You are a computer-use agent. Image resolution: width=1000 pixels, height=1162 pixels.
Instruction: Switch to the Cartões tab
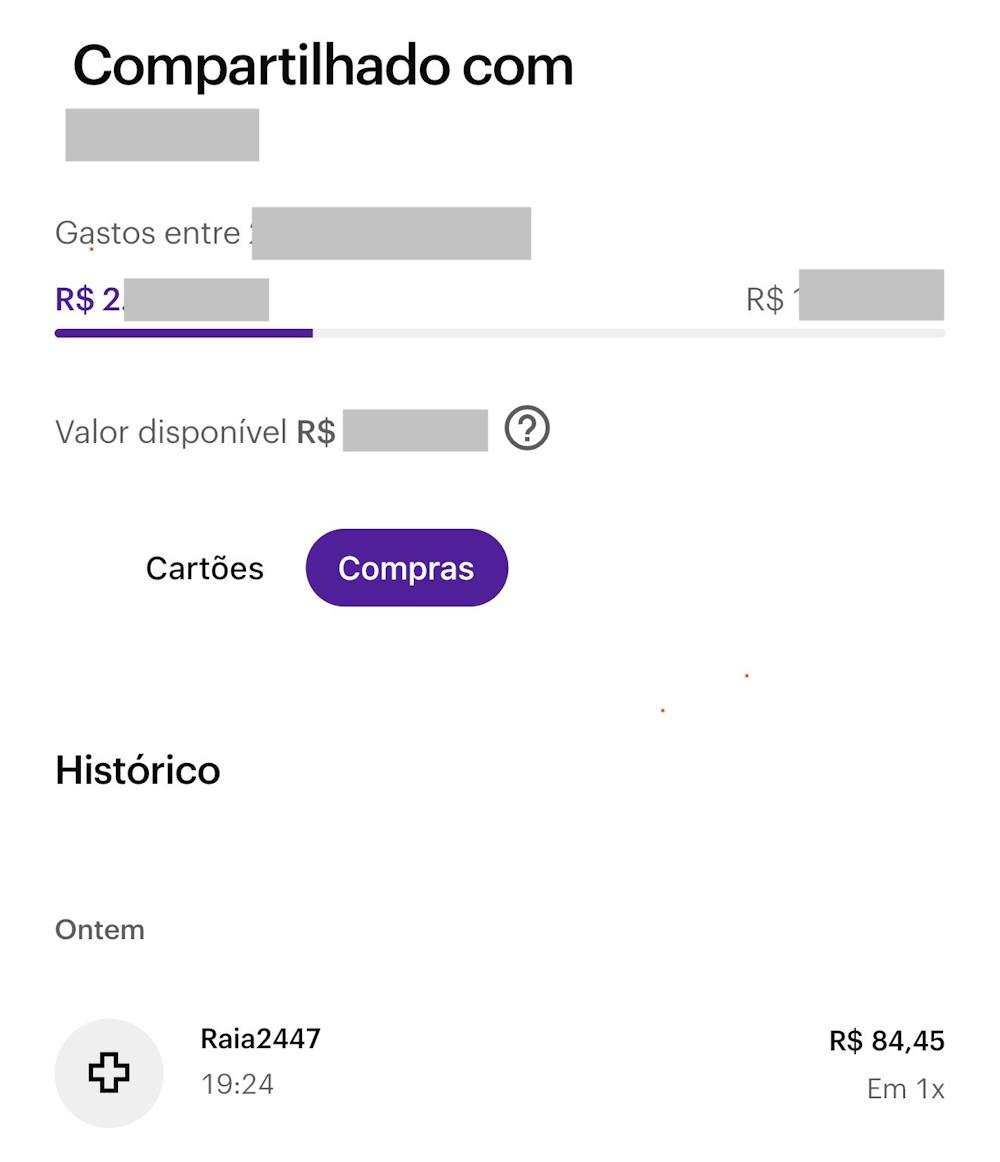click(205, 568)
